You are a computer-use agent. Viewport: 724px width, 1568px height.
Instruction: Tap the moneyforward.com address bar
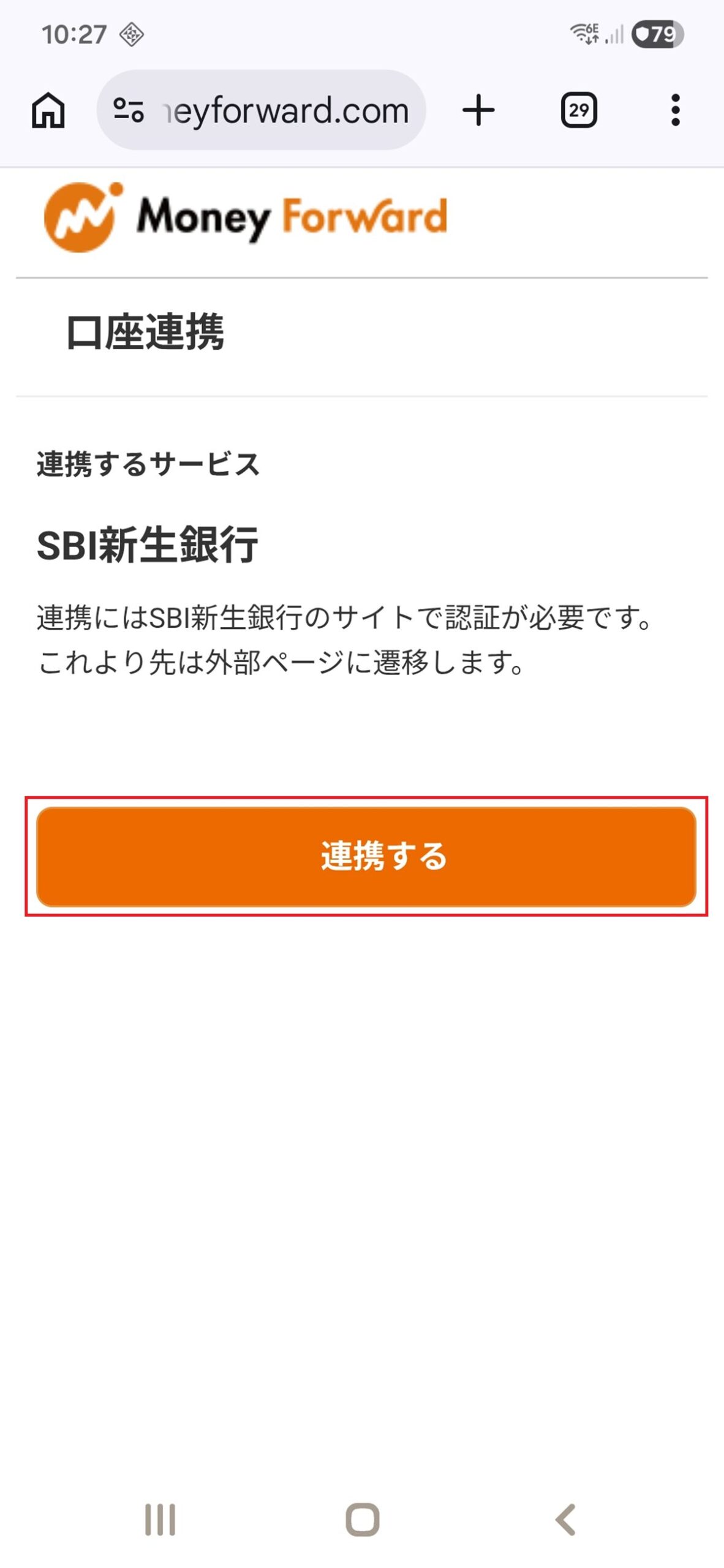point(285,111)
